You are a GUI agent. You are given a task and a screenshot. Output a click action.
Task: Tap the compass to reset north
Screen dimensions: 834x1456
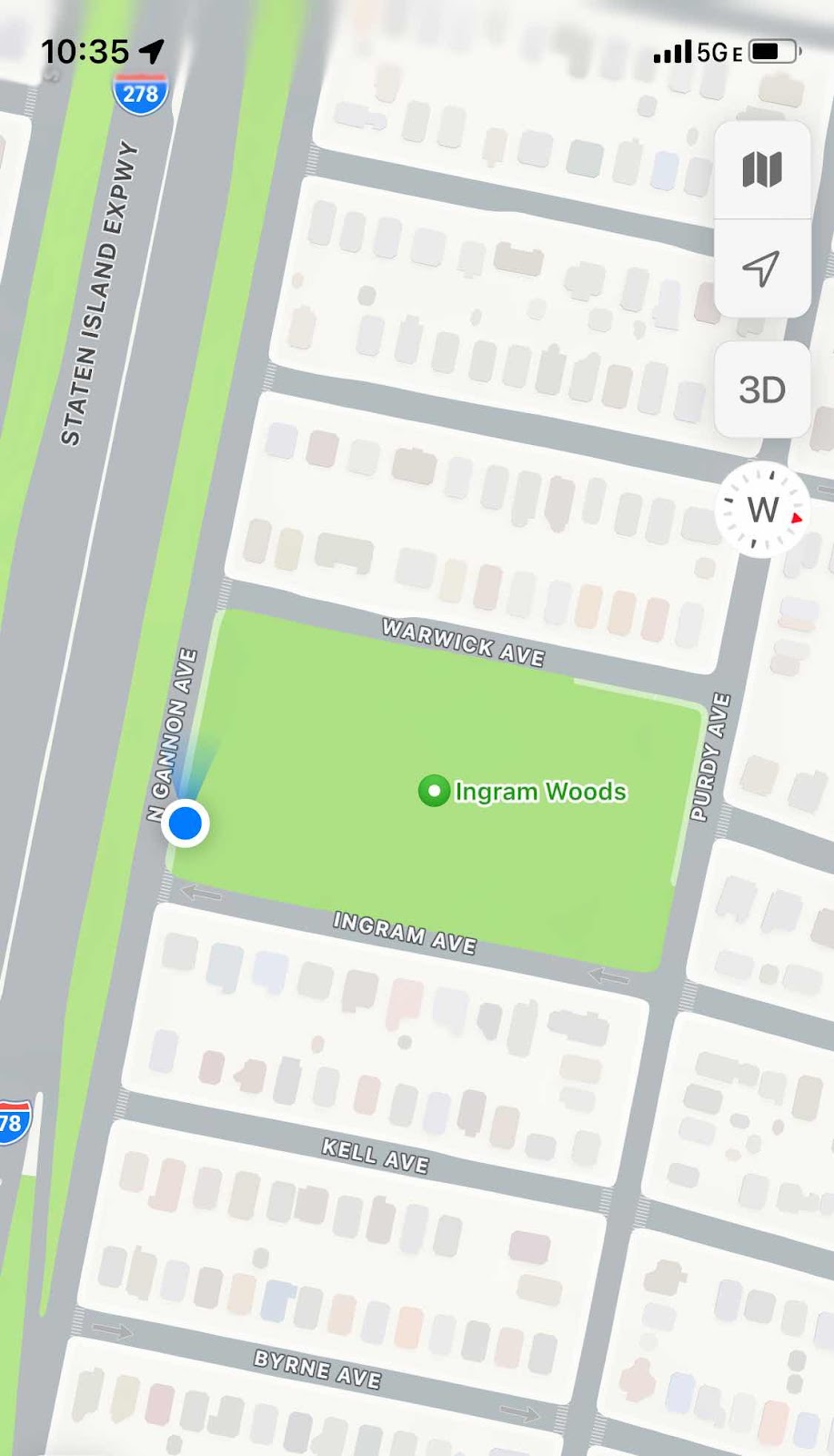762,510
